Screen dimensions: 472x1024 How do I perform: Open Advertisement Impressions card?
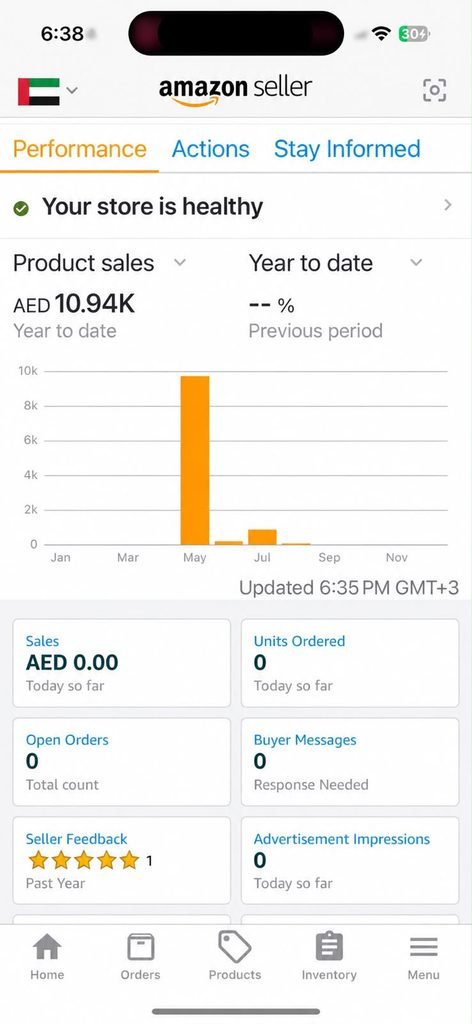tap(350, 860)
